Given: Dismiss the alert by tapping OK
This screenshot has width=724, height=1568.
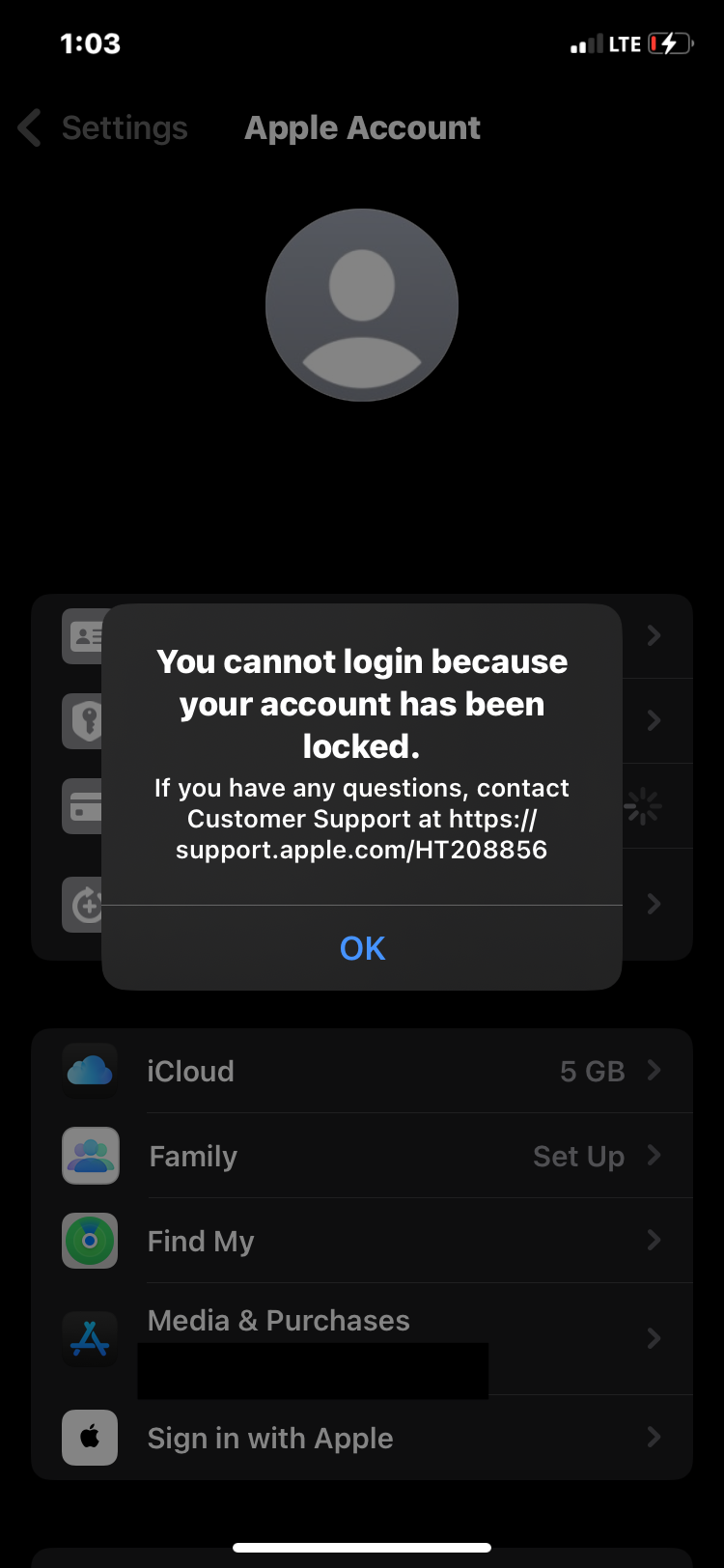Looking at the screenshot, I should [362, 948].
